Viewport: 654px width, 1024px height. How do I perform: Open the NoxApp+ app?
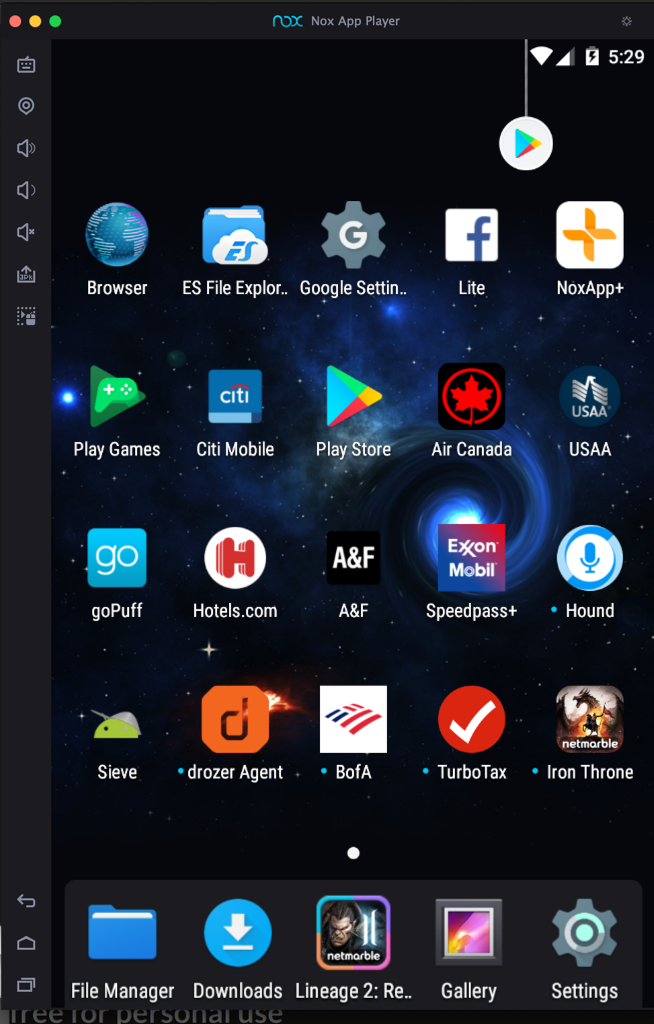click(589, 236)
